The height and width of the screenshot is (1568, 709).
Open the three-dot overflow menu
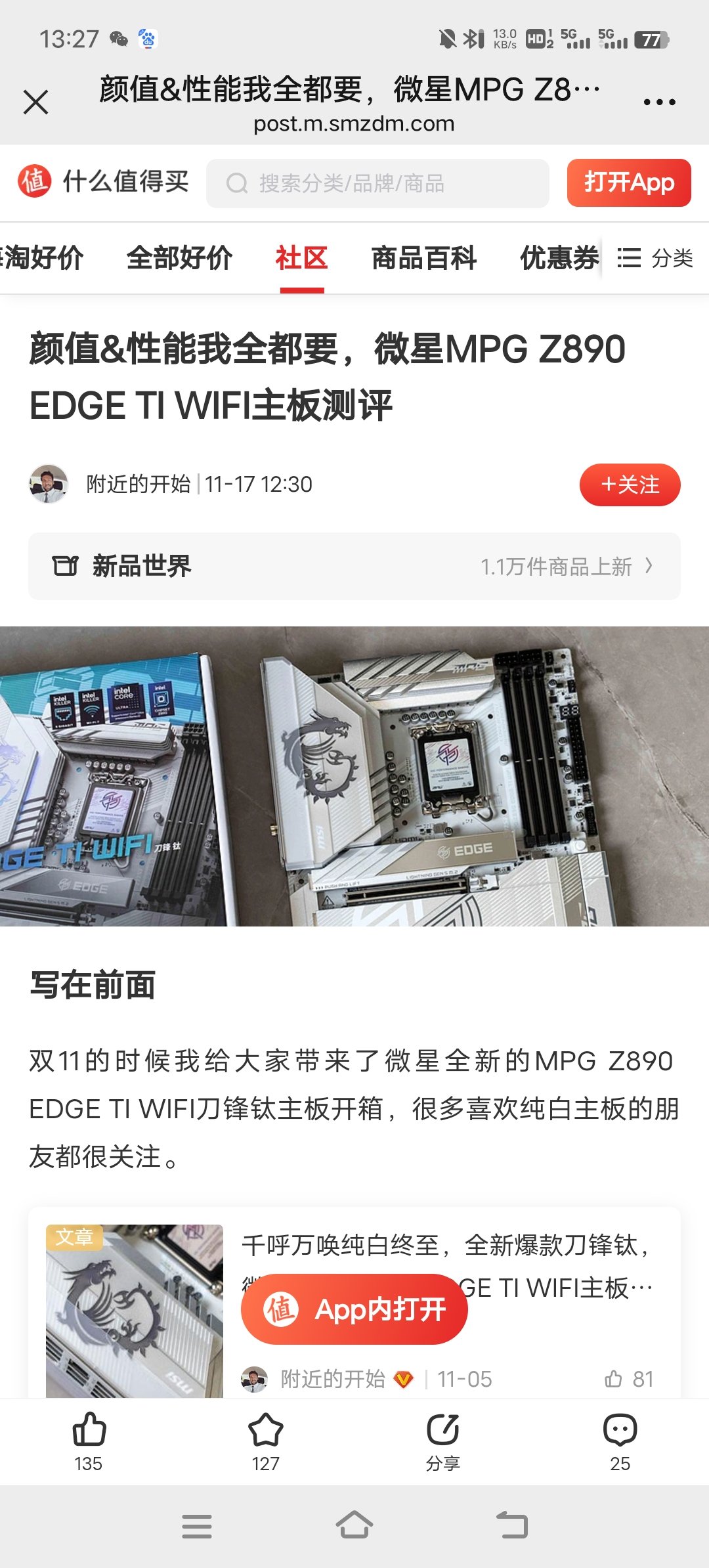pos(659,102)
